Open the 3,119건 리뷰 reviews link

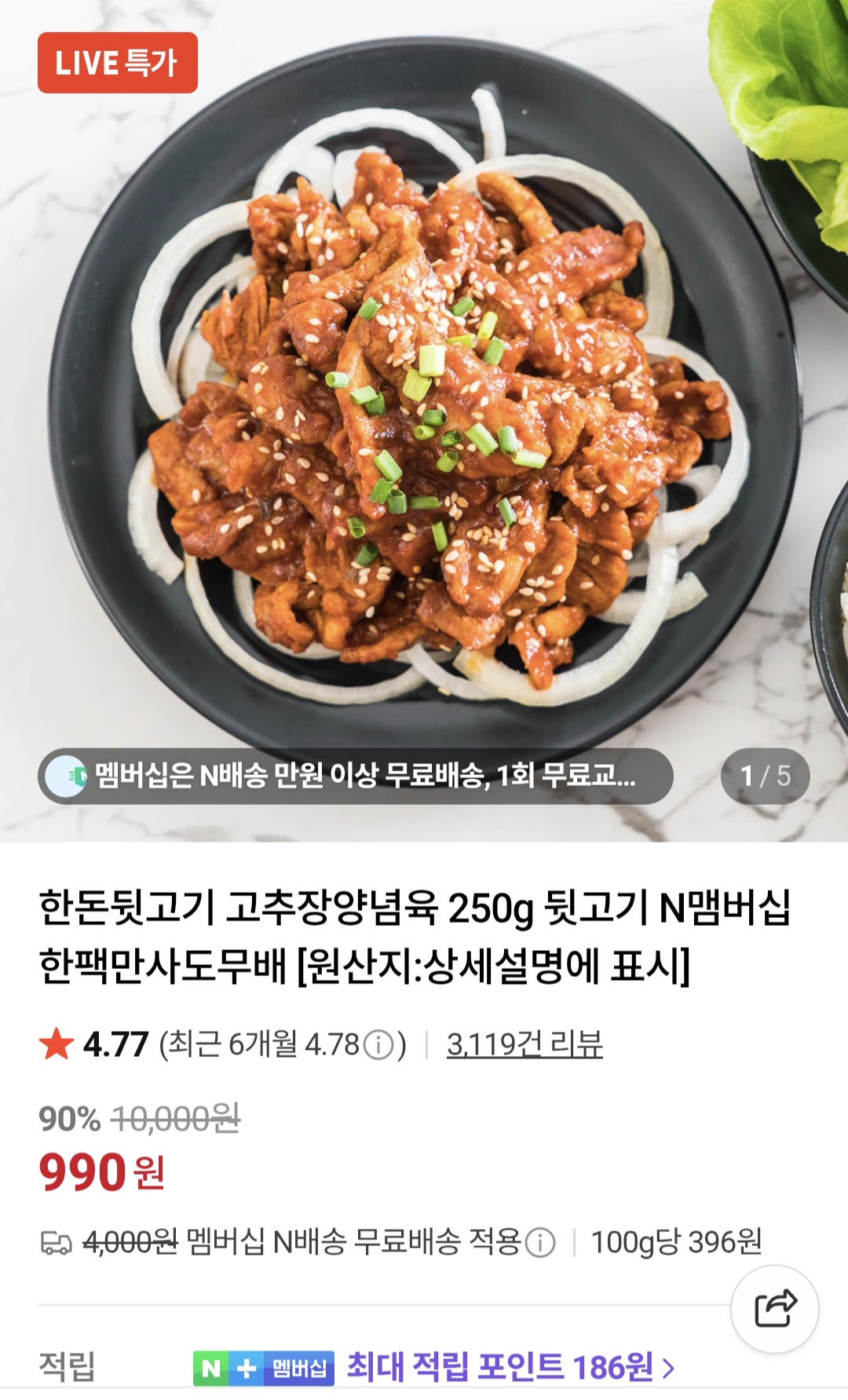(x=525, y=1044)
